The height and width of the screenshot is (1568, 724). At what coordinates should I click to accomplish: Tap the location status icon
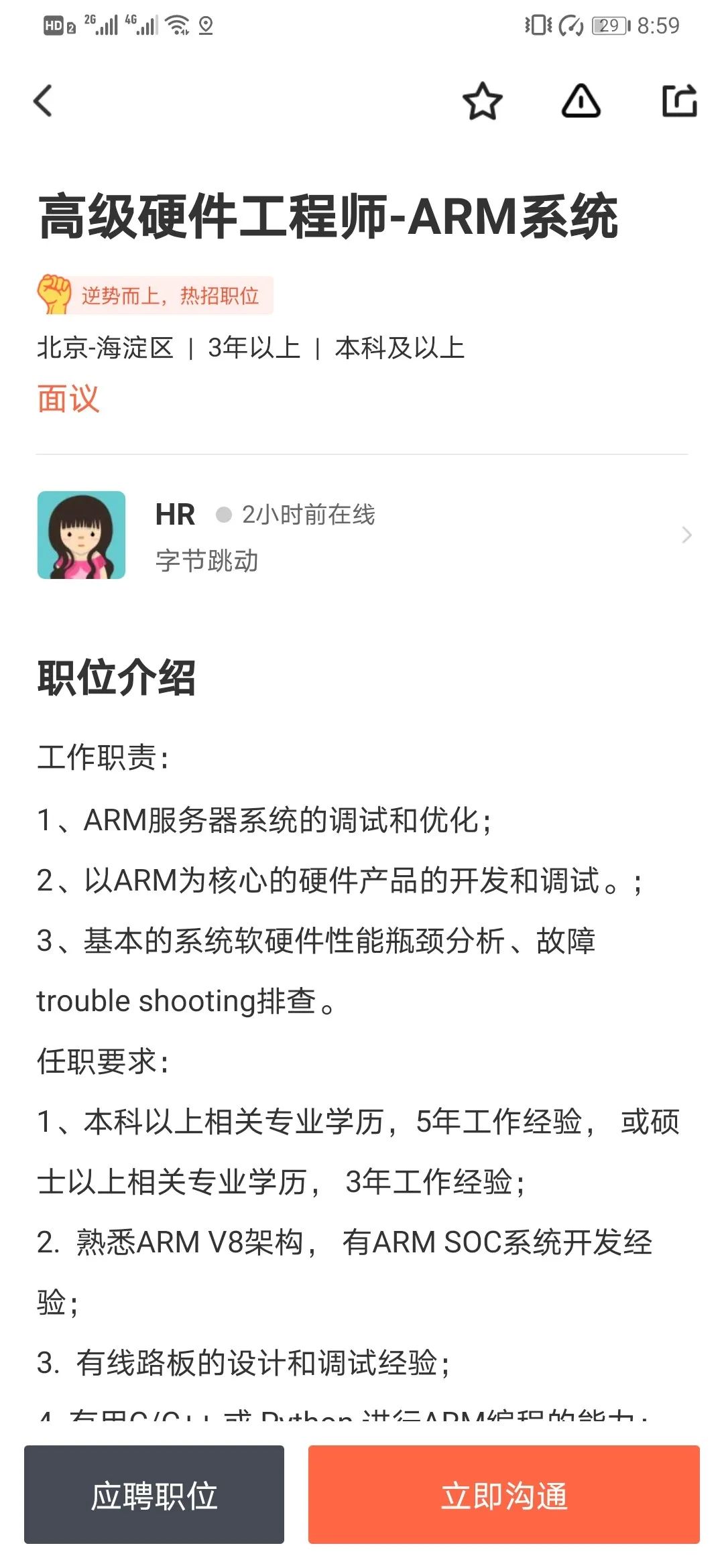206,25
